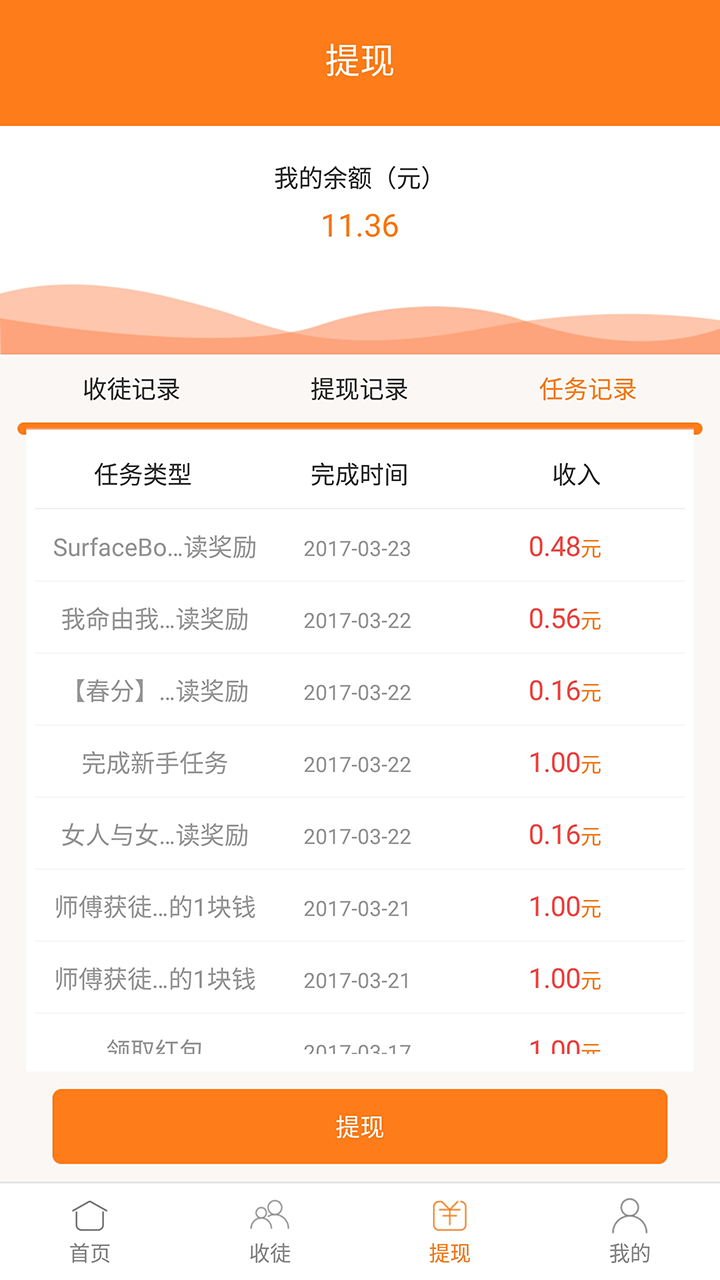Tap the orange 提现 withdraw button
720x1280 pixels.
(x=360, y=1127)
